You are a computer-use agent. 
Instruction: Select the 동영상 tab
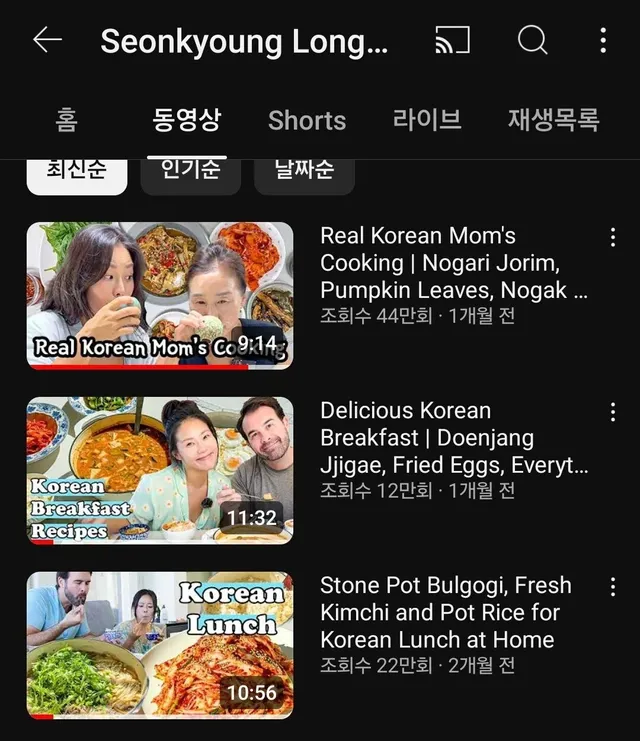(186, 120)
